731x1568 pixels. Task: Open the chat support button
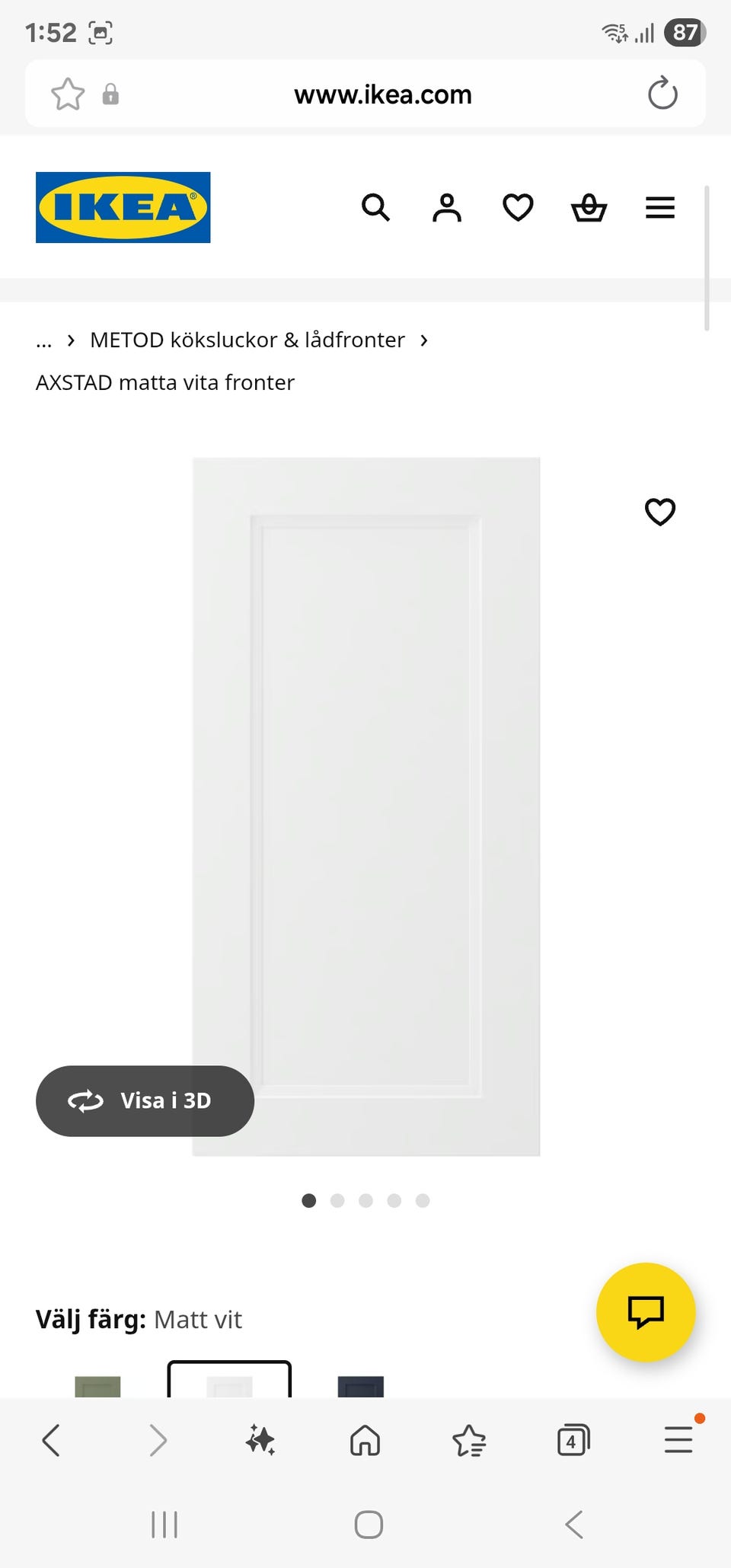click(x=646, y=1311)
